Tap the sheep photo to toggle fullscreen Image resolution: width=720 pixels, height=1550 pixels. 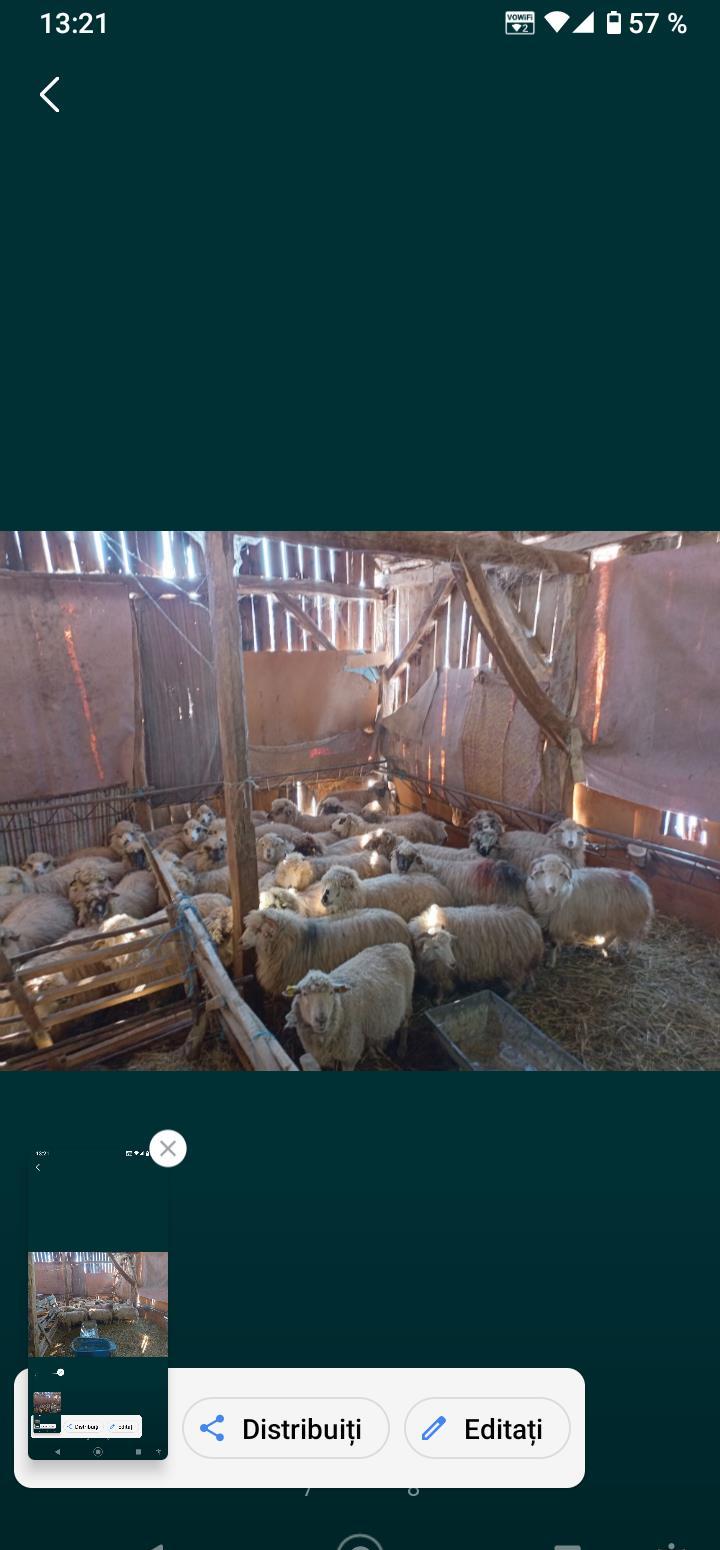[360, 800]
